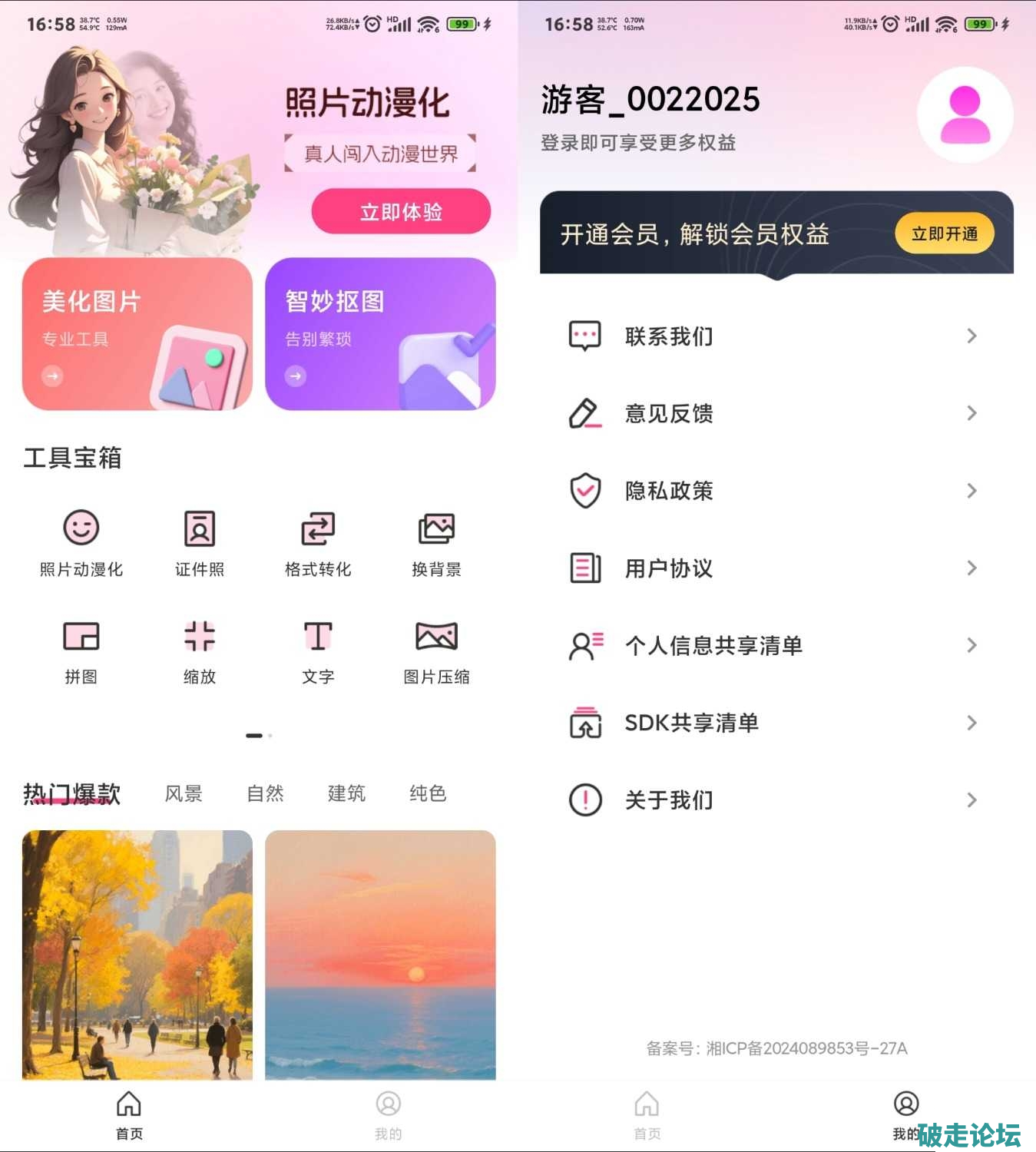The image size is (1036, 1152).
Task: Tap the 立即体验 button on the banner
Action: (401, 211)
